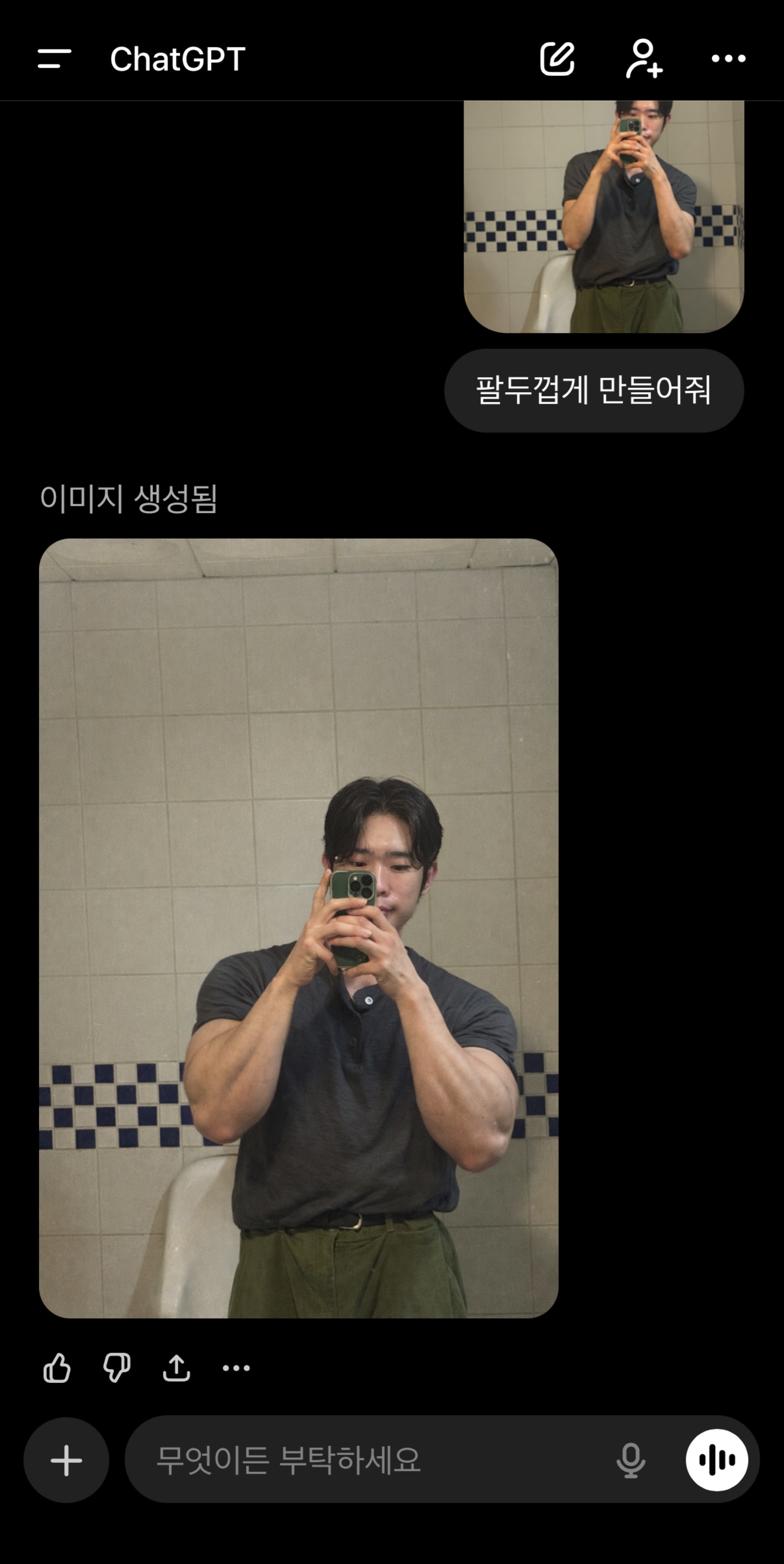The image size is (784, 1564).
Task: View the generated image full screen
Action: coord(298,928)
